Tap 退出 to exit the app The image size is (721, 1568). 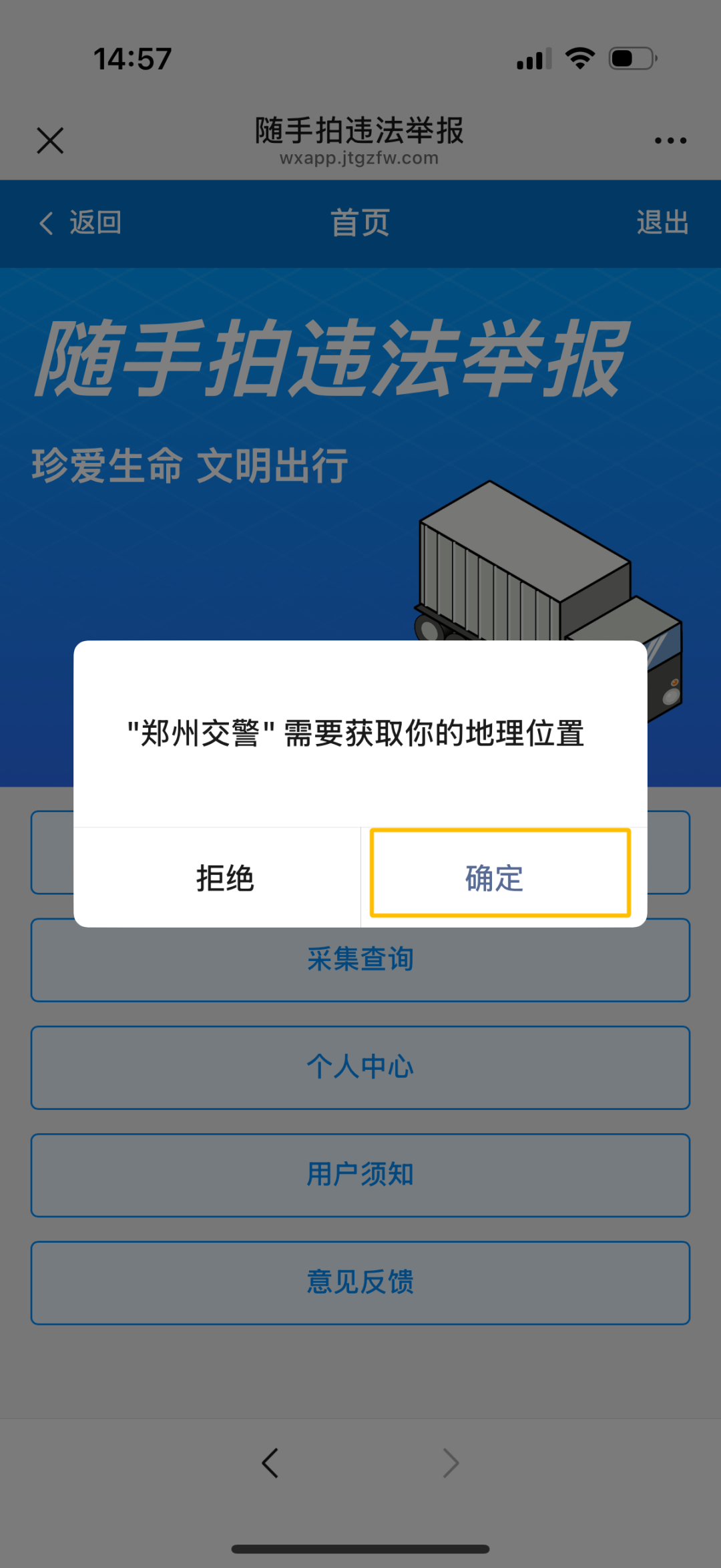pyautogui.click(x=663, y=223)
